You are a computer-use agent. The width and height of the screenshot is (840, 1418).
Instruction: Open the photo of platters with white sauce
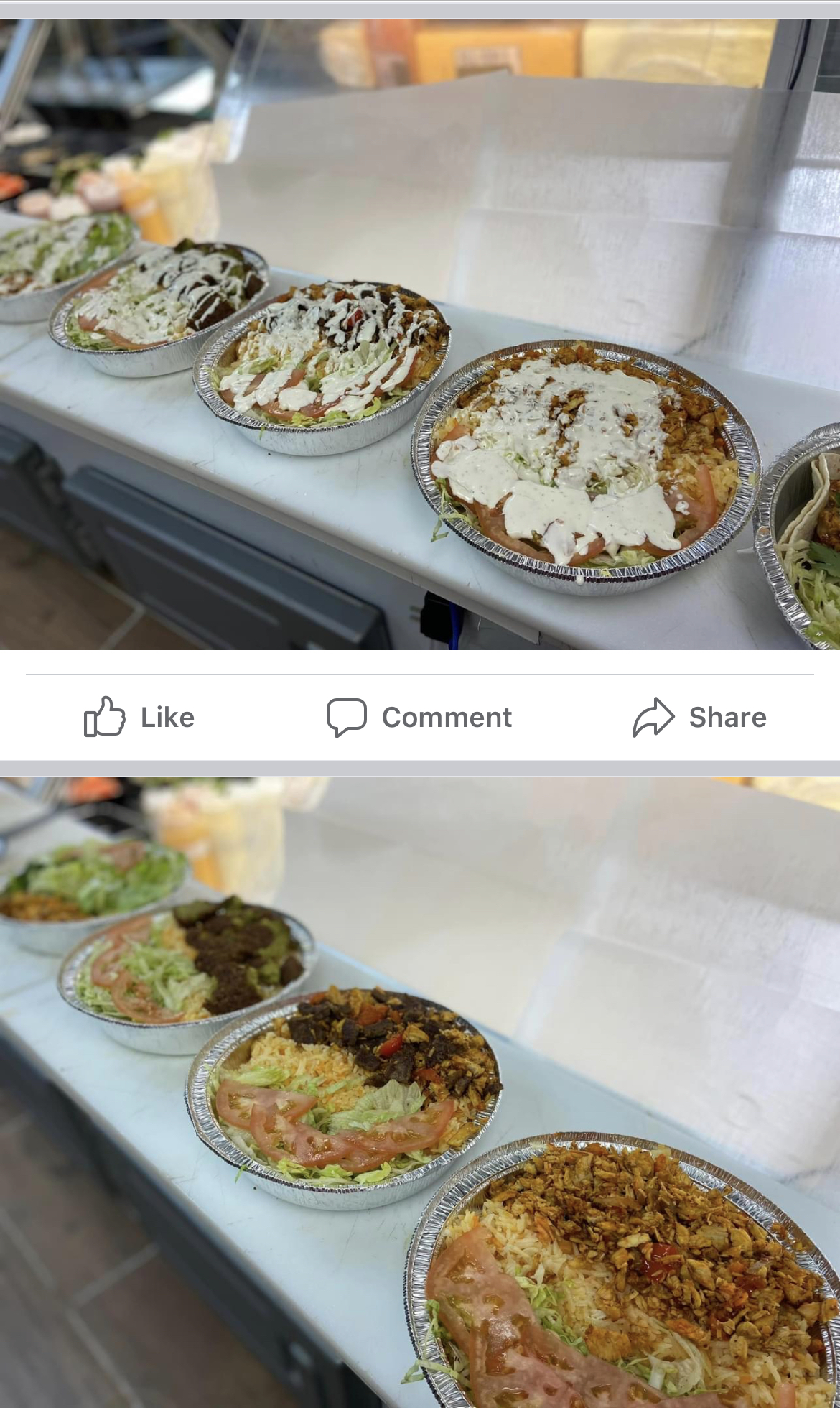(x=420, y=334)
